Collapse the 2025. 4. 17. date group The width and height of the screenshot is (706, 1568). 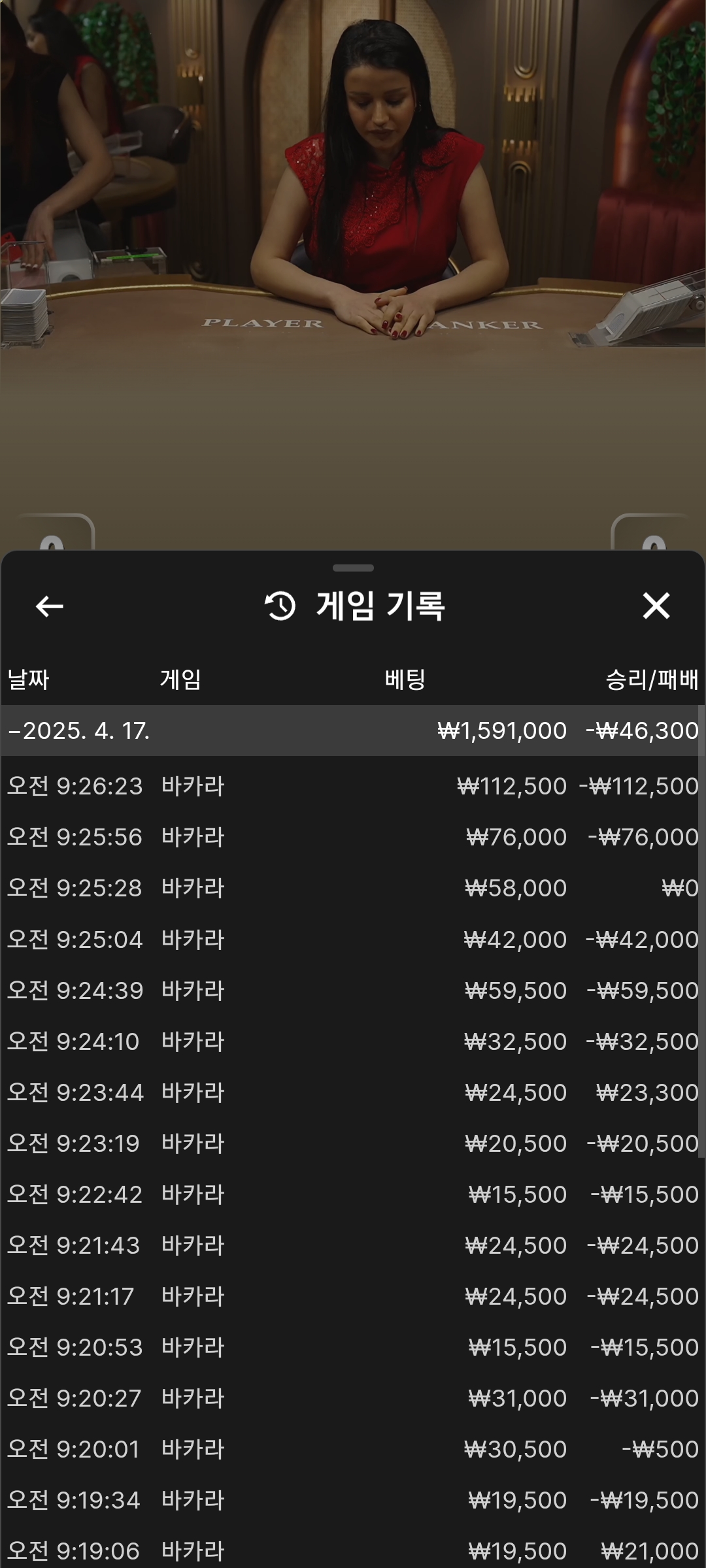(x=78, y=730)
